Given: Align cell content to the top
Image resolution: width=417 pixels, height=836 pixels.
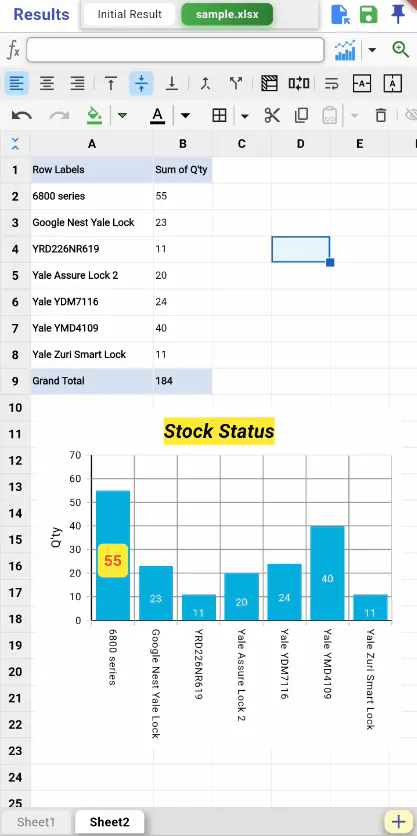Looking at the screenshot, I should 110,84.
